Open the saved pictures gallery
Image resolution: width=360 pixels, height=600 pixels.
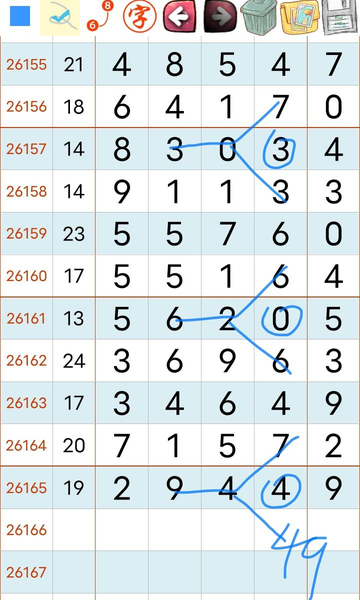pyautogui.click(x=300, y=18)
